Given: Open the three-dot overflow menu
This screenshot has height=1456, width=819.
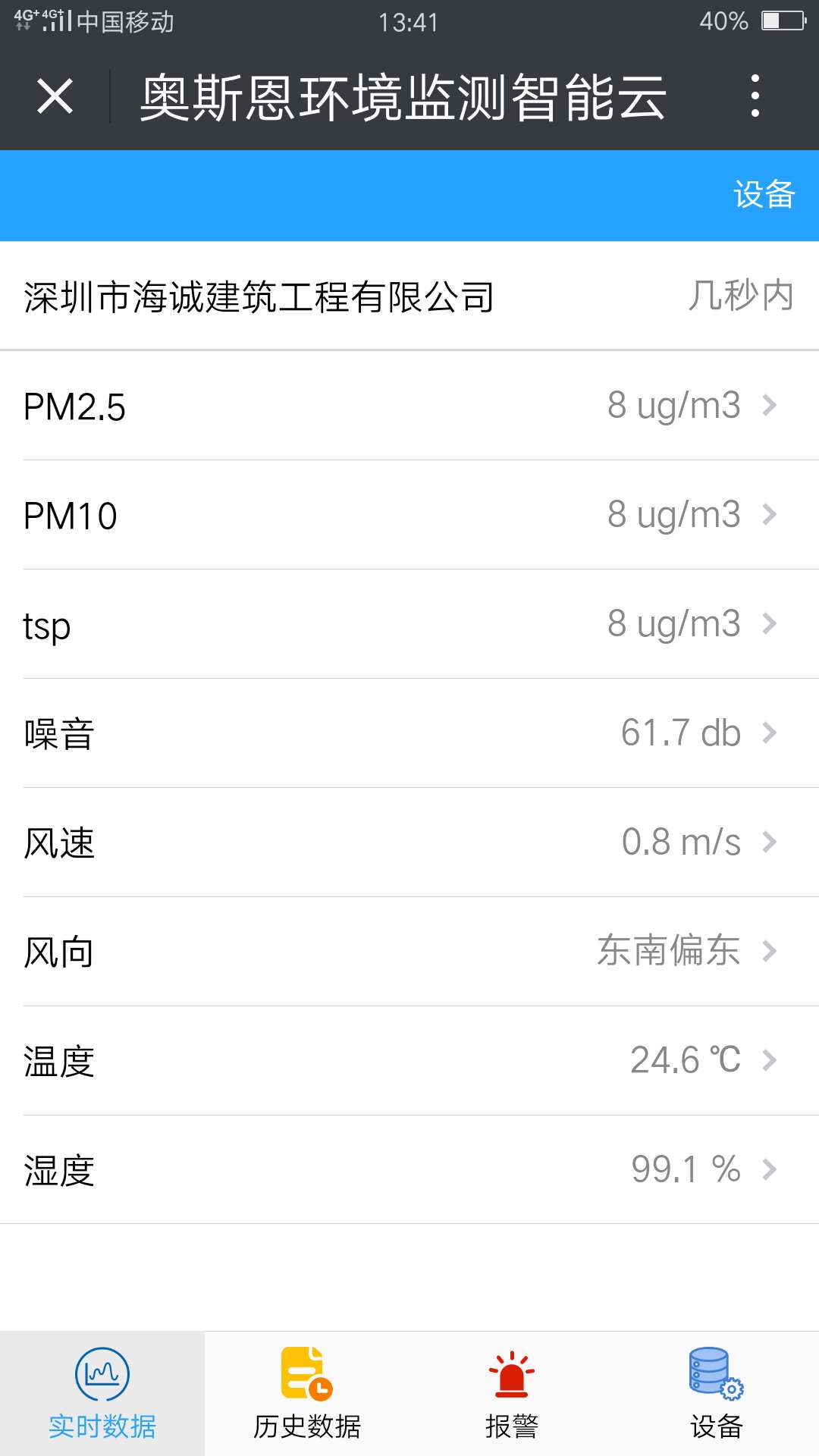Looking at the screenshot, I should 755,96.
